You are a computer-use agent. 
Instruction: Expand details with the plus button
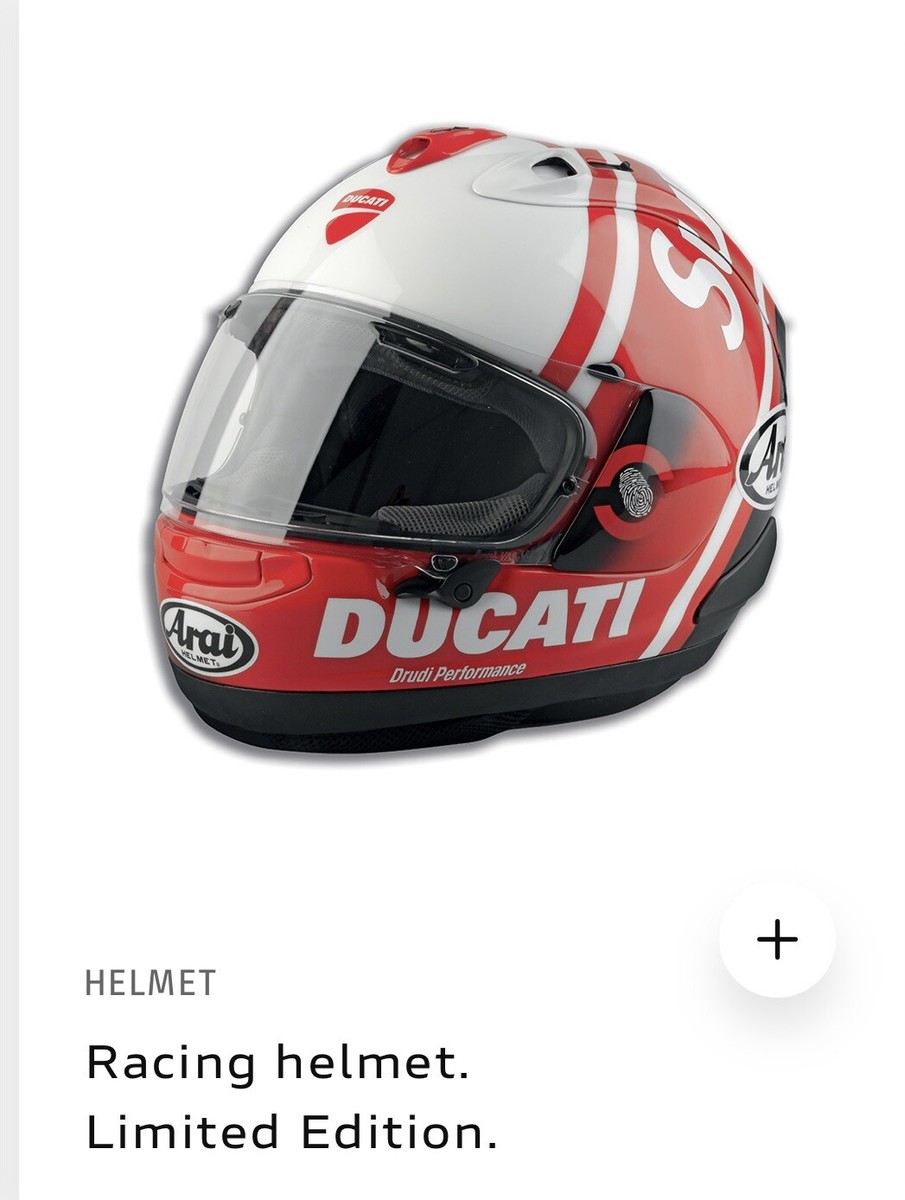click(777, 940)
